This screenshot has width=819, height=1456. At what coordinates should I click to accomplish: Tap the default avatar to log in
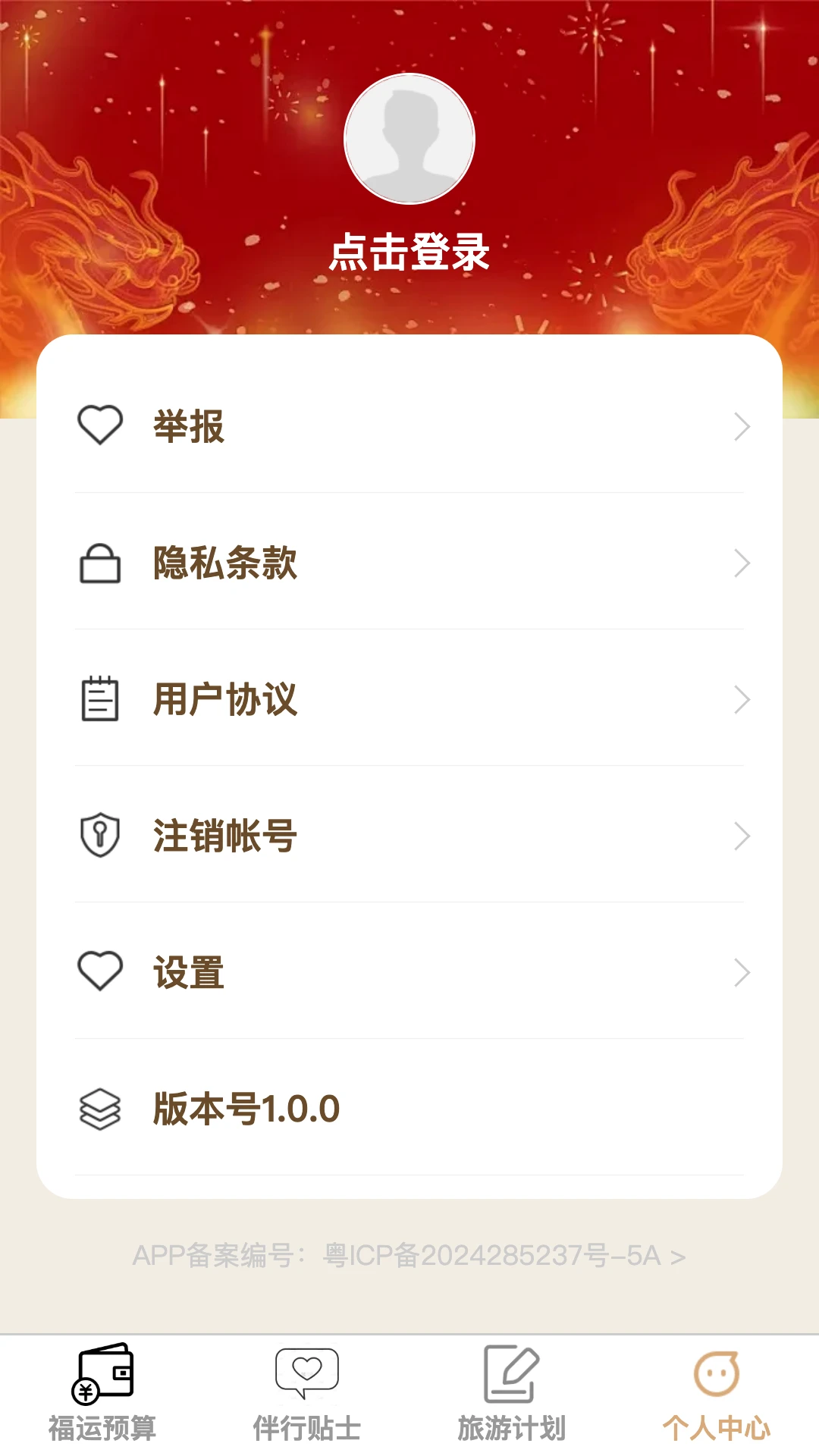click(x=409, y=139)
